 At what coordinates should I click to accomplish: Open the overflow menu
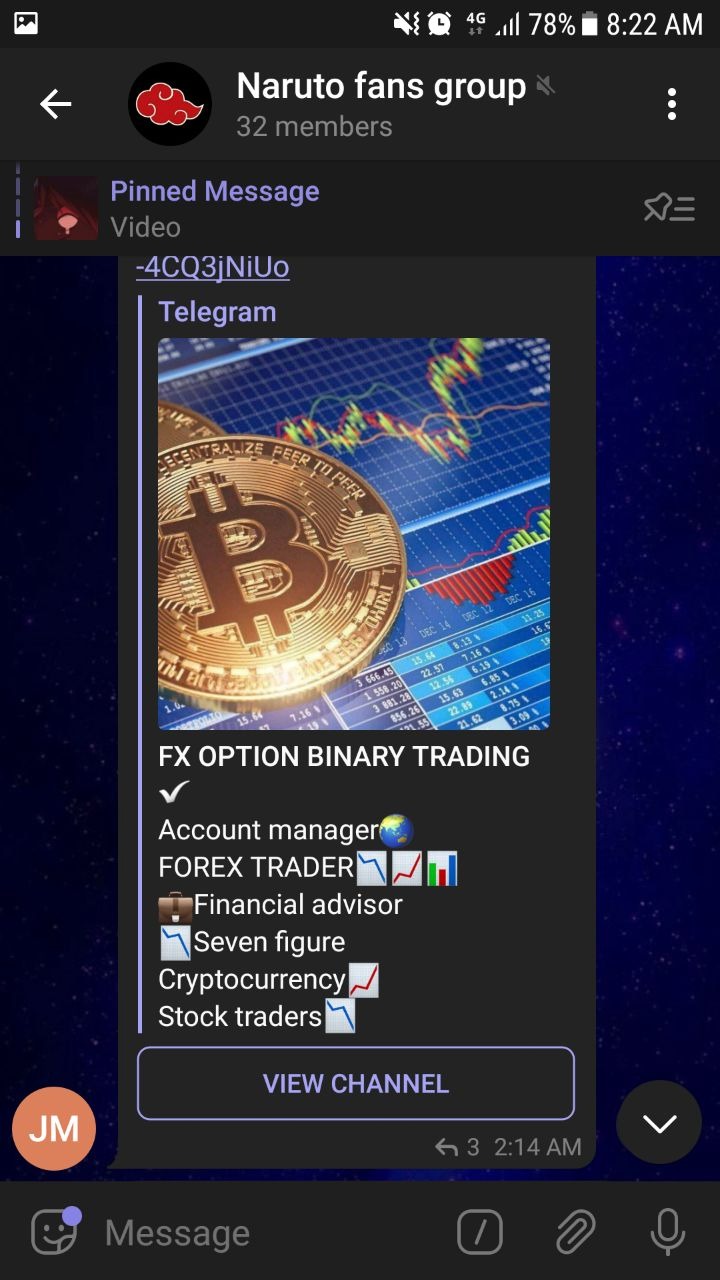(x=671, y=104)
